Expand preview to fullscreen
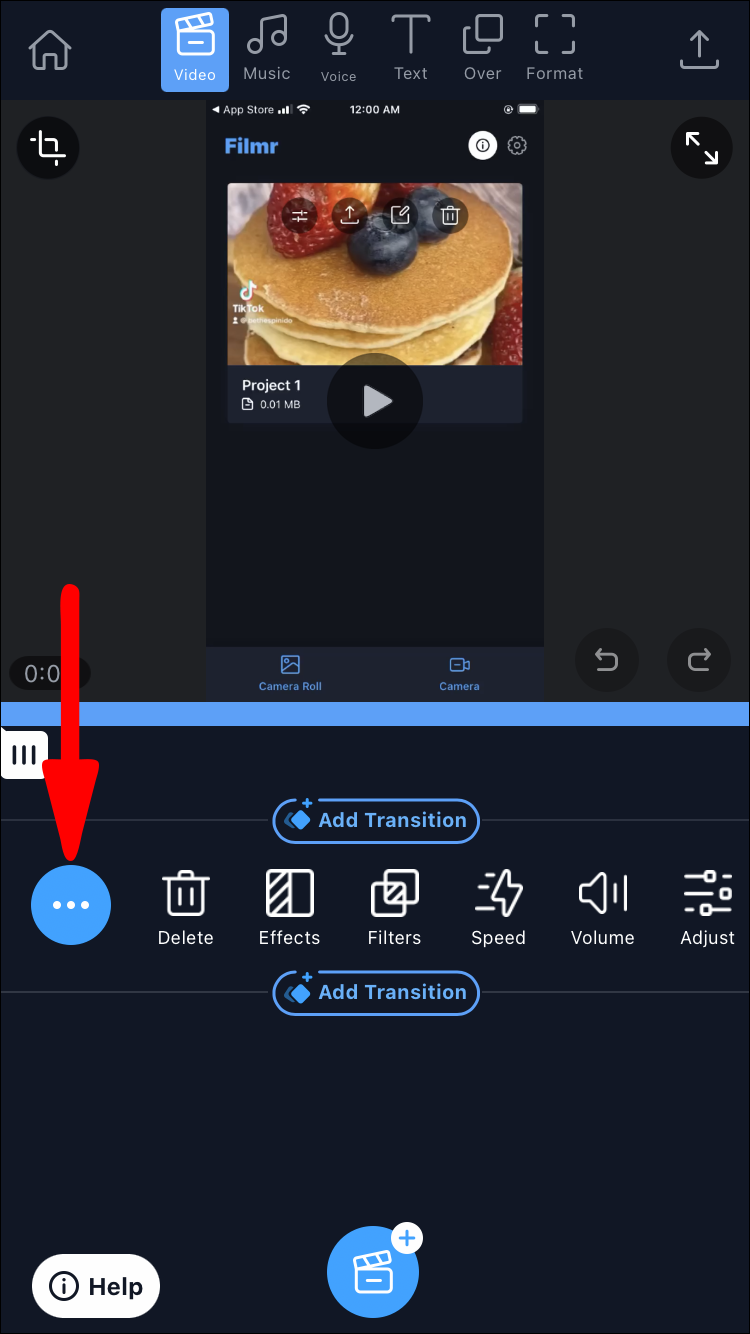Viewport: 750px width, 1334px height. [701, 148]
